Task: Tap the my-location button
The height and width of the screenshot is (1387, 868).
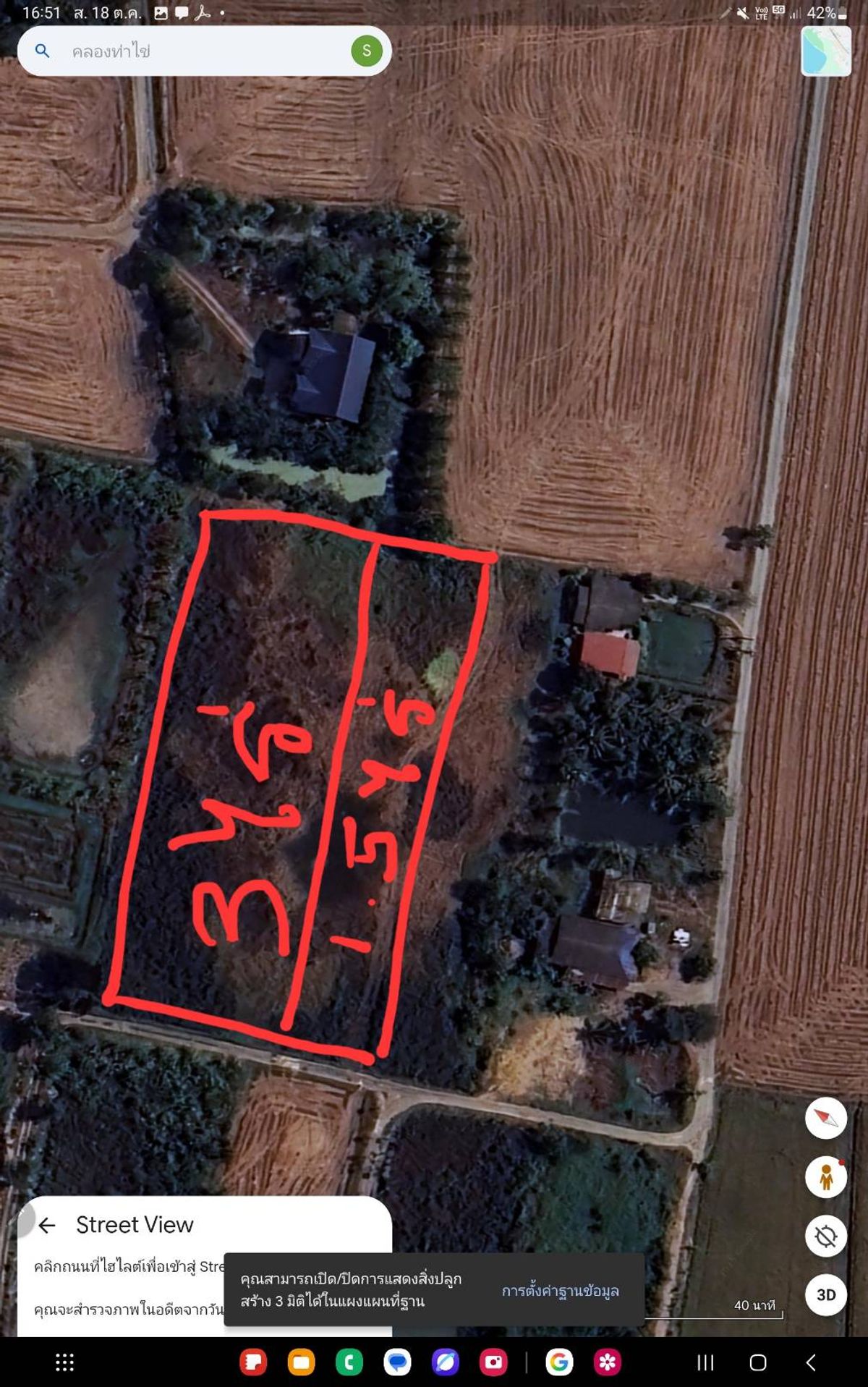Action: pyautogui.click(x=826, y=1237)
